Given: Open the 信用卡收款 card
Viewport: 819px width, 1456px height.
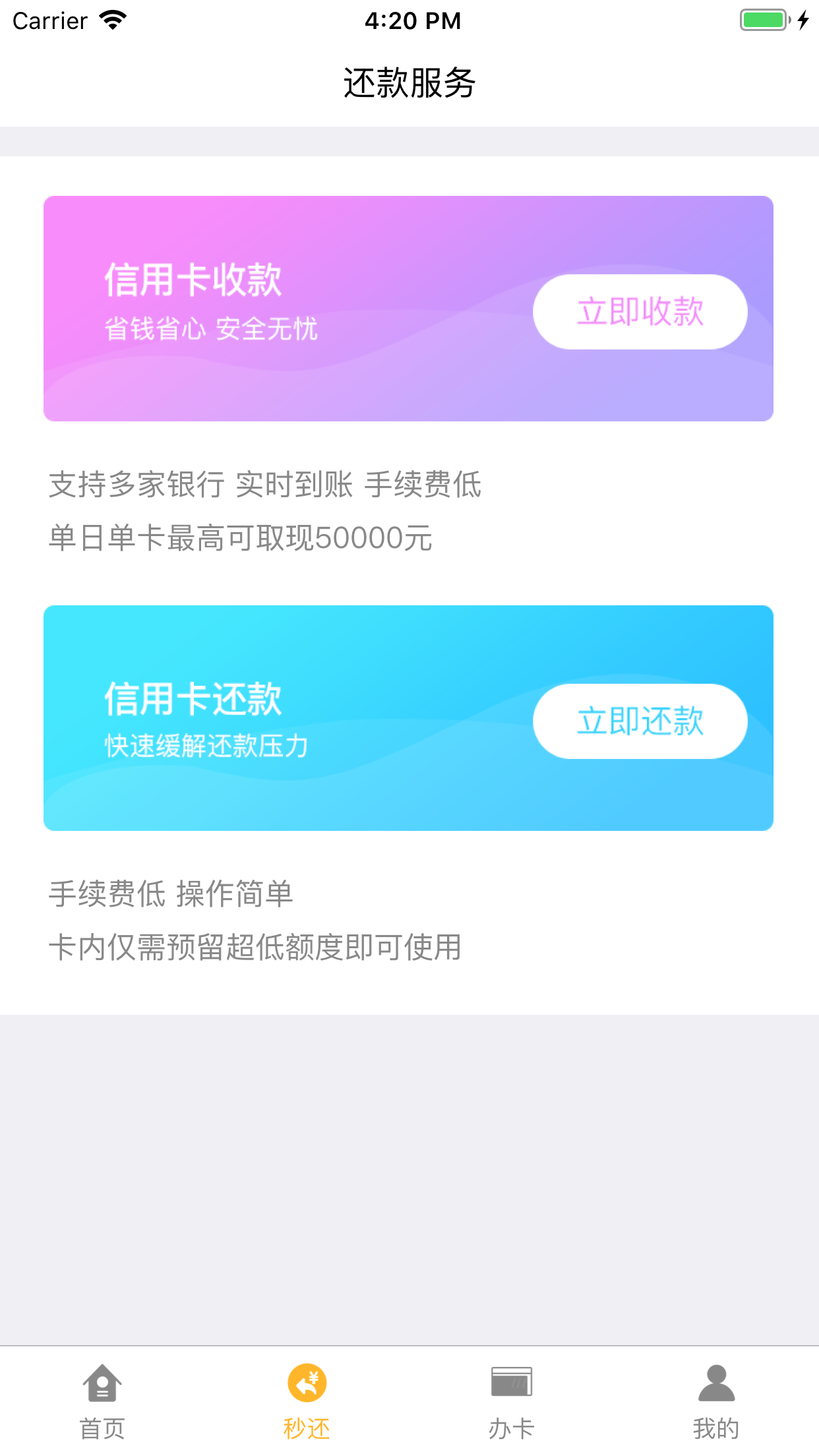Looking at the screenshot, I should (408, 309).
